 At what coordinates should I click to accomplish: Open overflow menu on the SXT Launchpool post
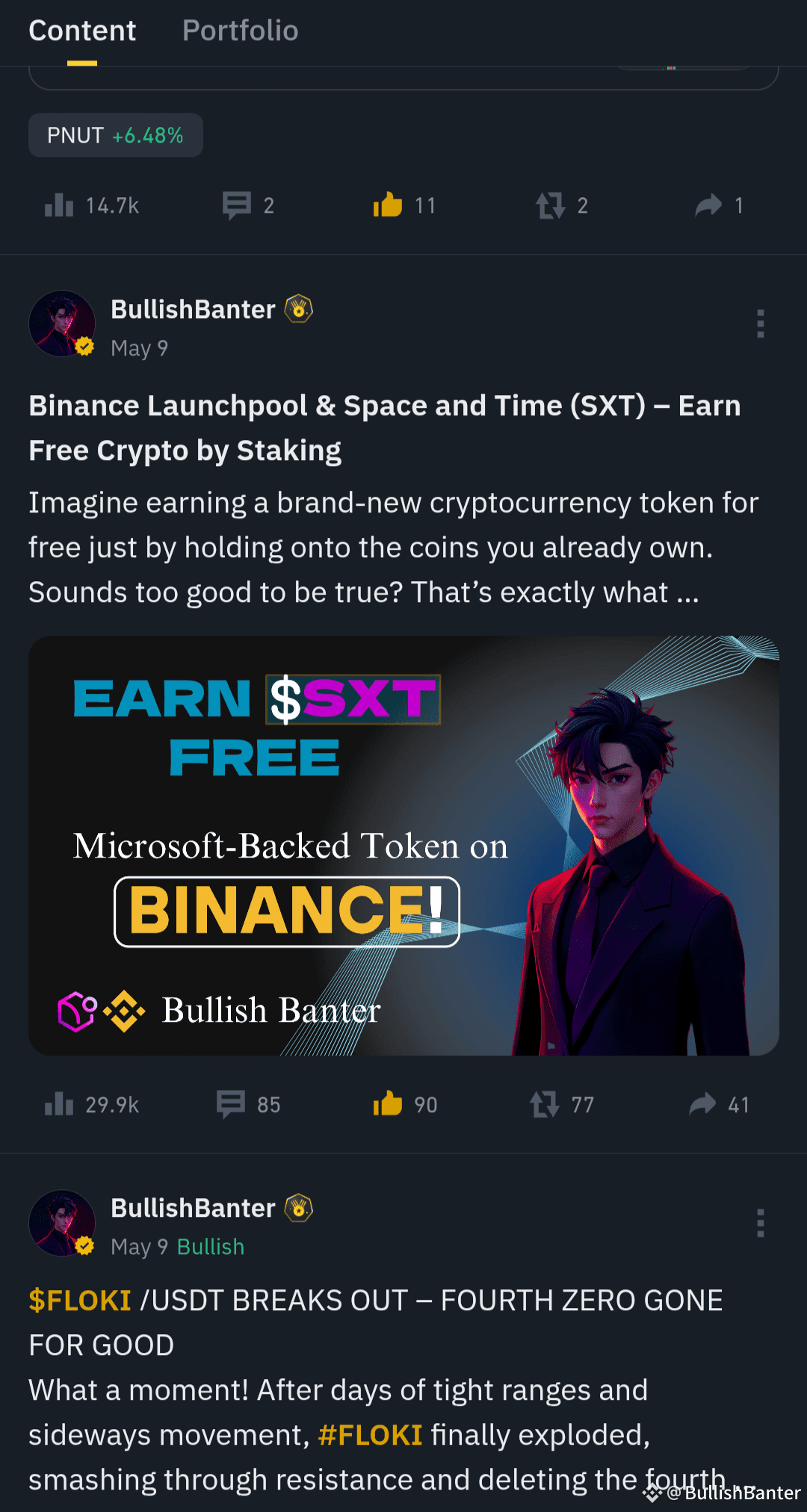point(760,323)
